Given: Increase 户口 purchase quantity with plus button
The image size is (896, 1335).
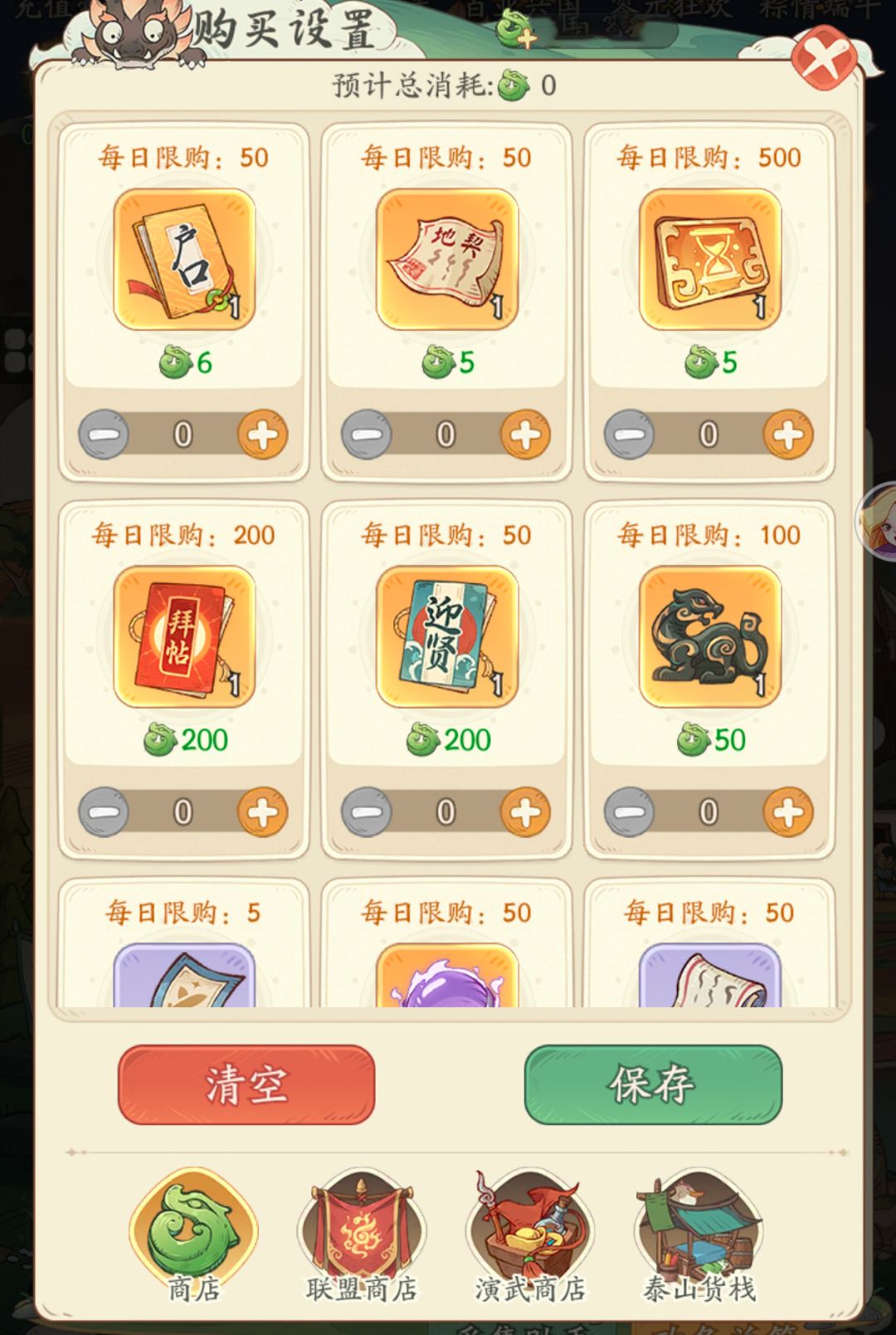Looking at the screenshot, I should [261, 432].
